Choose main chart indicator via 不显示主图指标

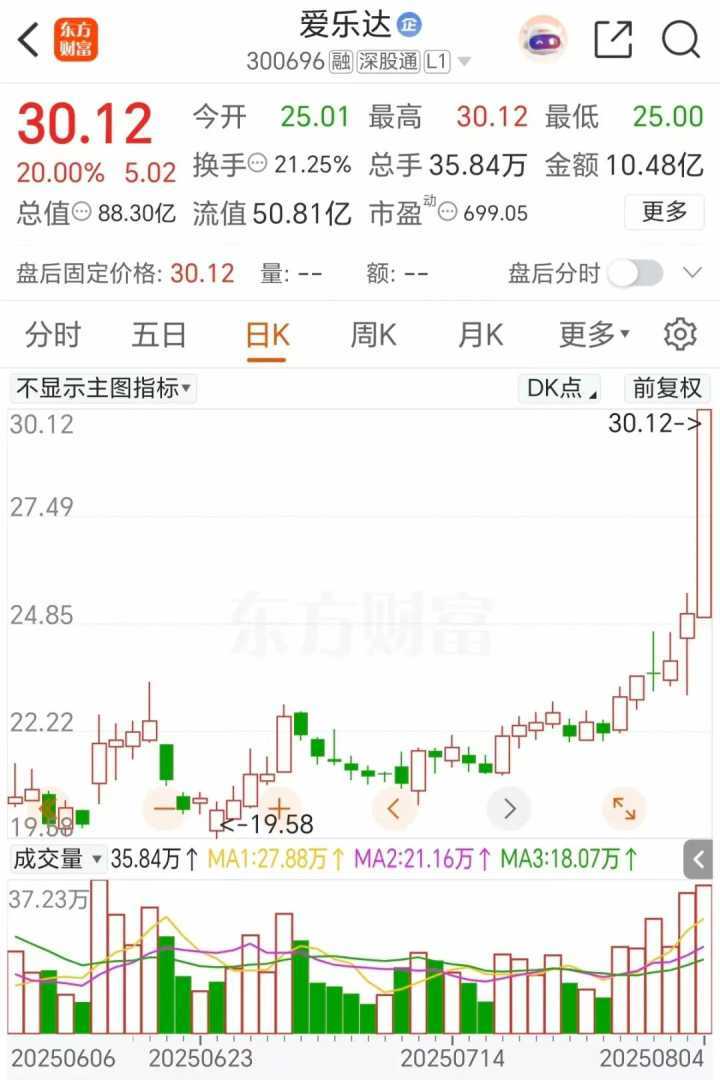pyautogui.click(x=103, y=388)
